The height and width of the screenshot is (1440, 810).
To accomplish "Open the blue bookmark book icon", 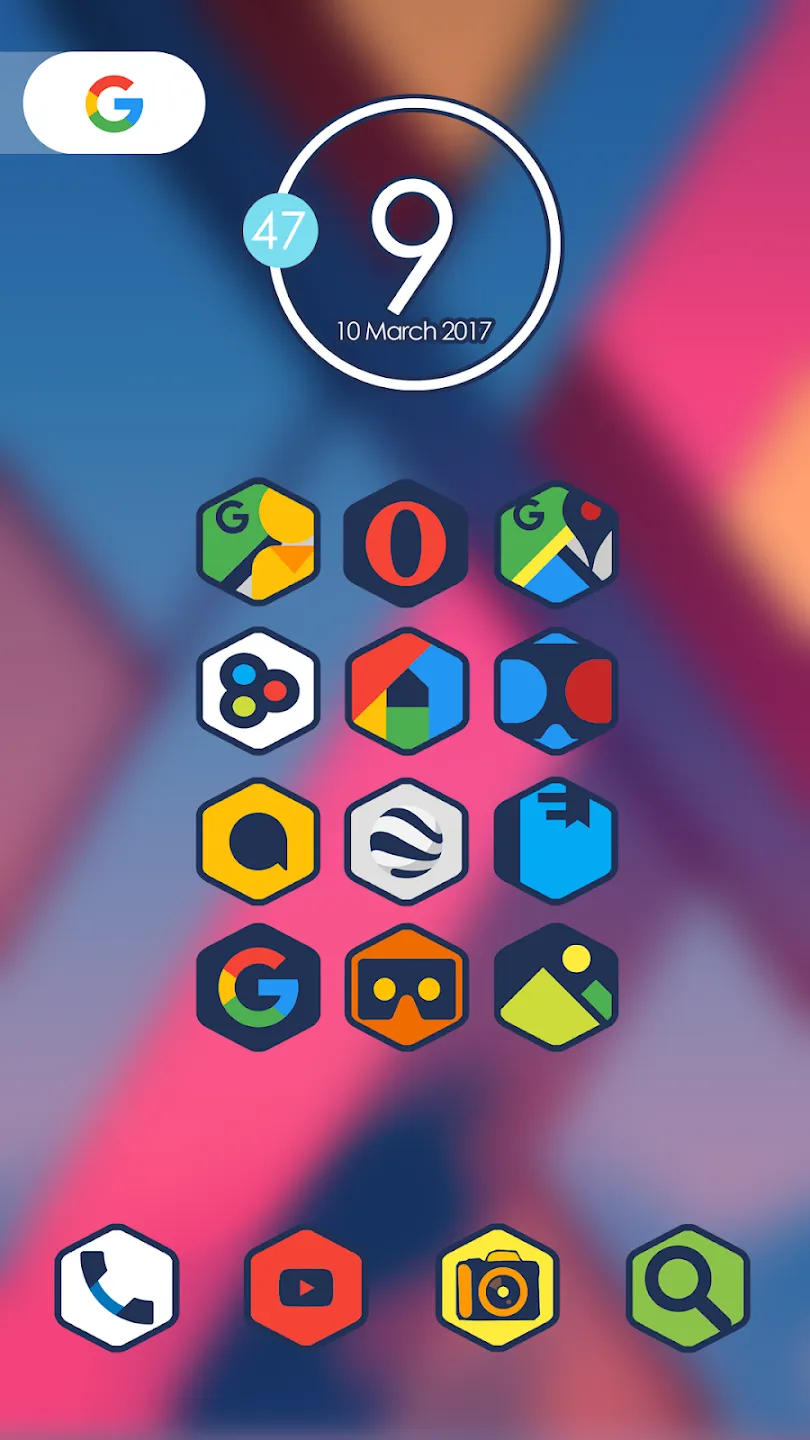I will tap(556, 841).
